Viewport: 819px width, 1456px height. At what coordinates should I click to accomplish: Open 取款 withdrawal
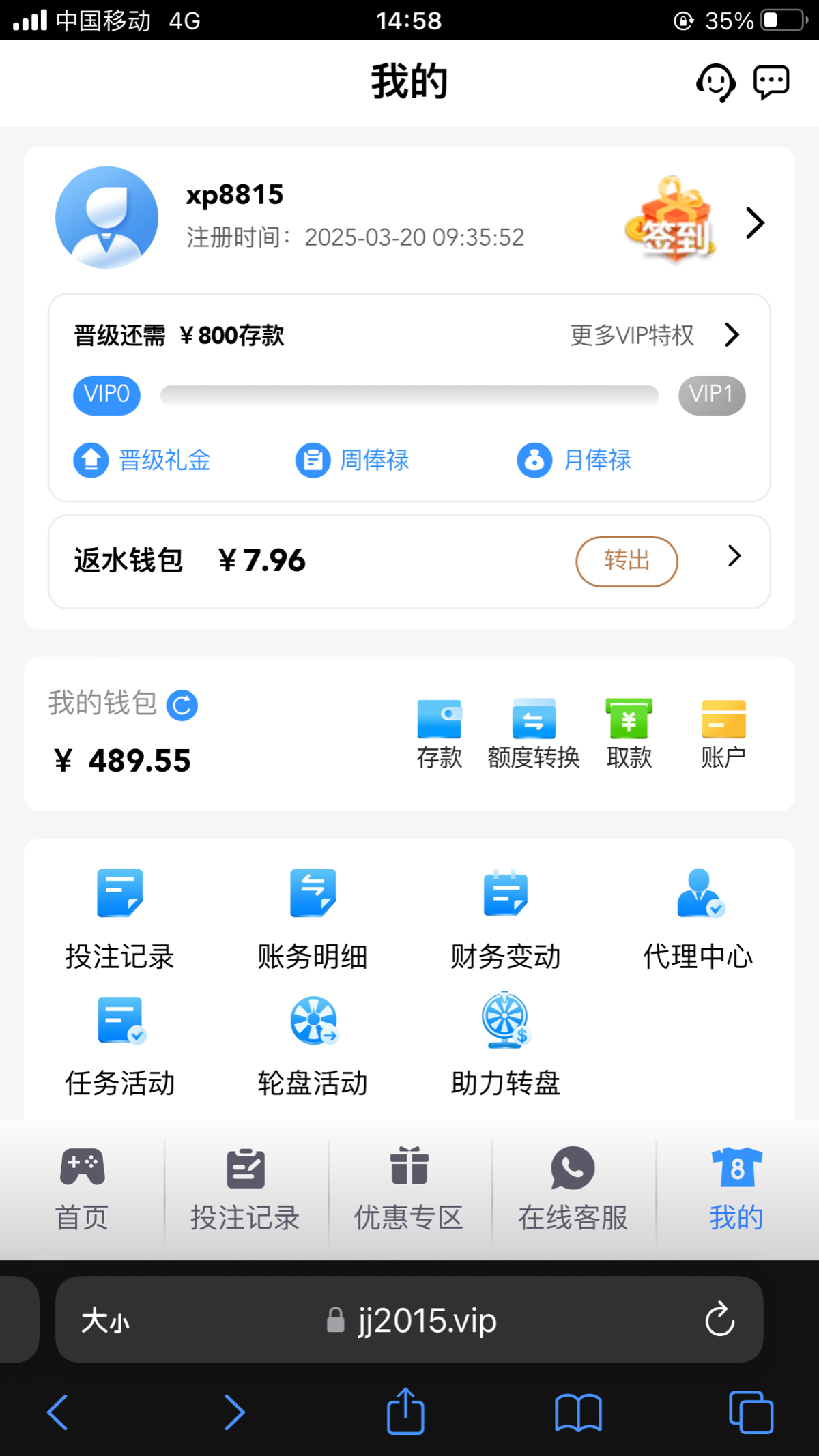tap(629, 733)
